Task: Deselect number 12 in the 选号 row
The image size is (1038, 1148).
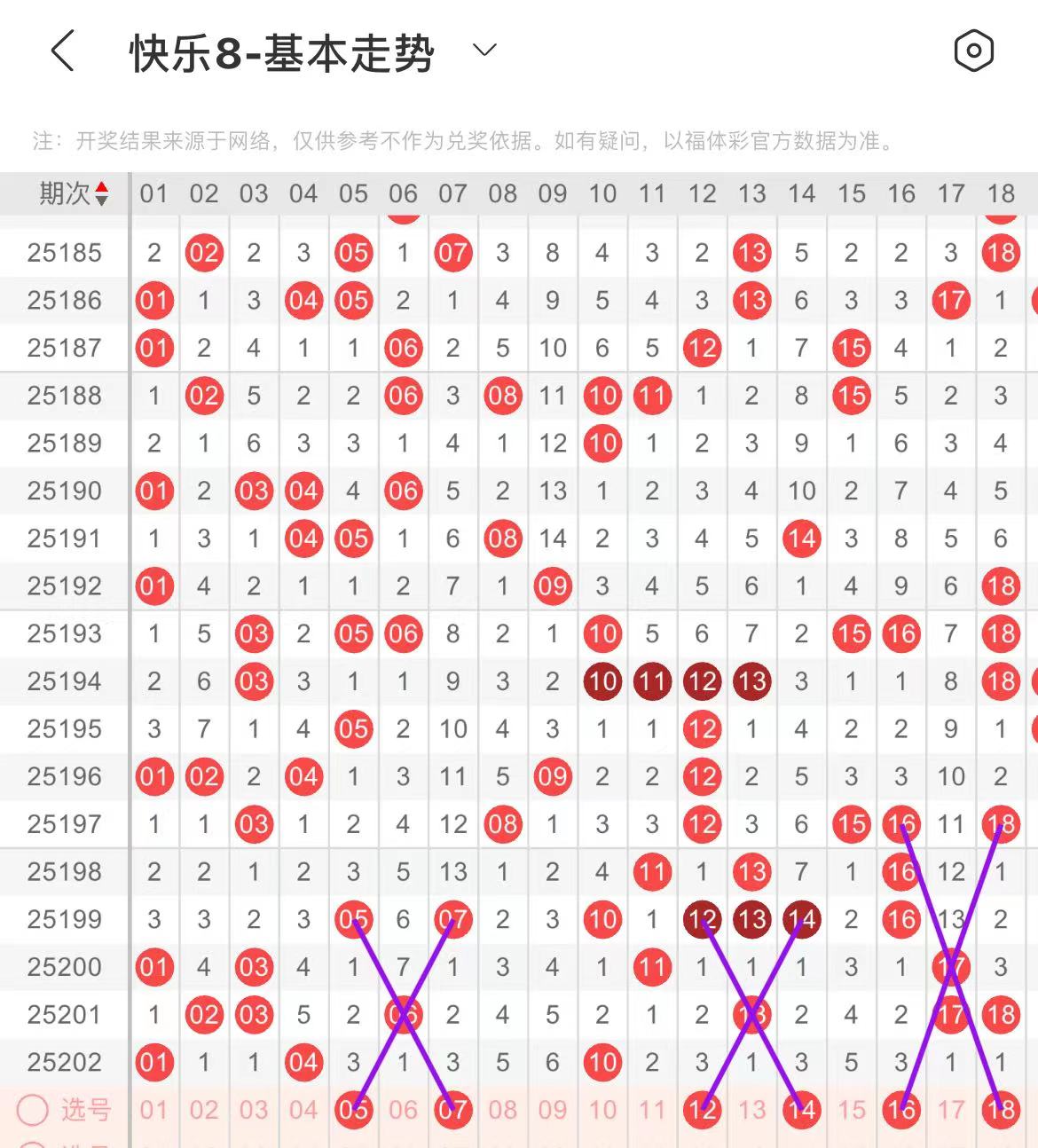Action: point(702,1110)
